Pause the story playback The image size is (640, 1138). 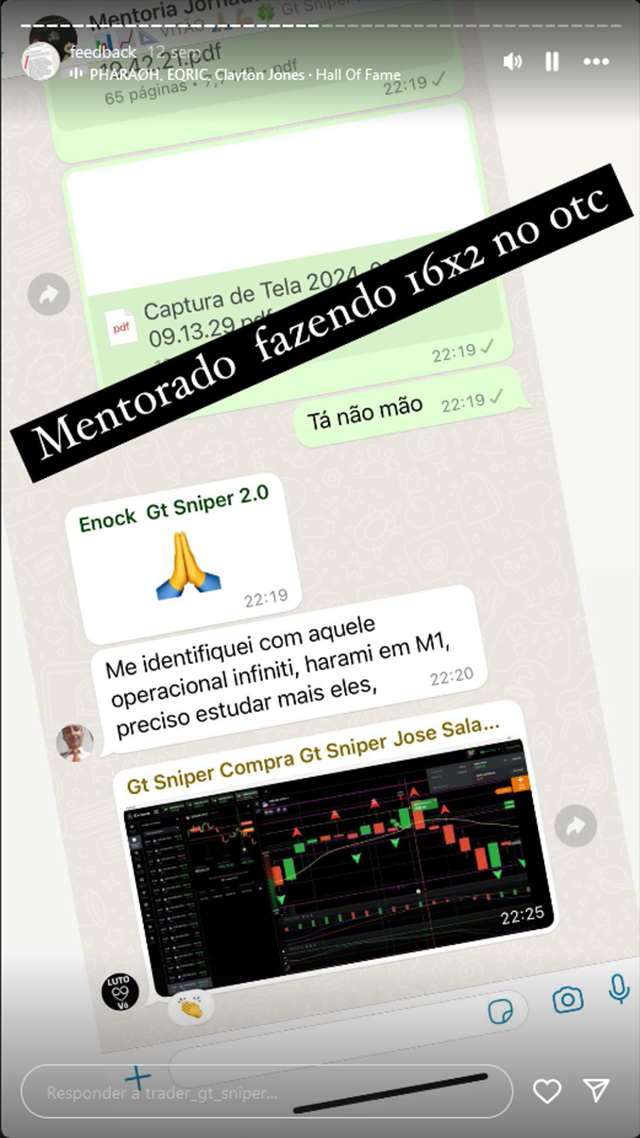tap(552, 61)
